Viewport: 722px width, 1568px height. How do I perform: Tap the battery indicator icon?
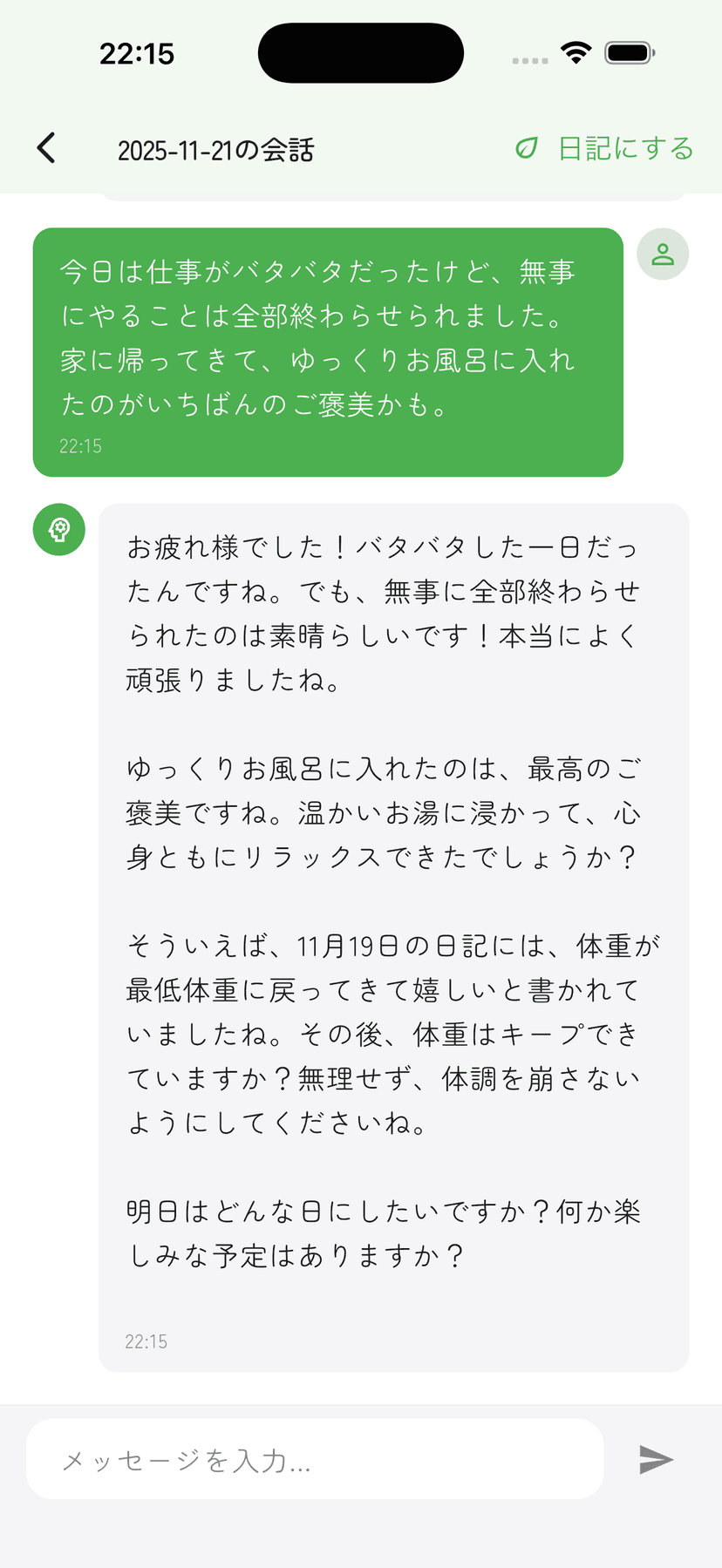coord(630,51)
